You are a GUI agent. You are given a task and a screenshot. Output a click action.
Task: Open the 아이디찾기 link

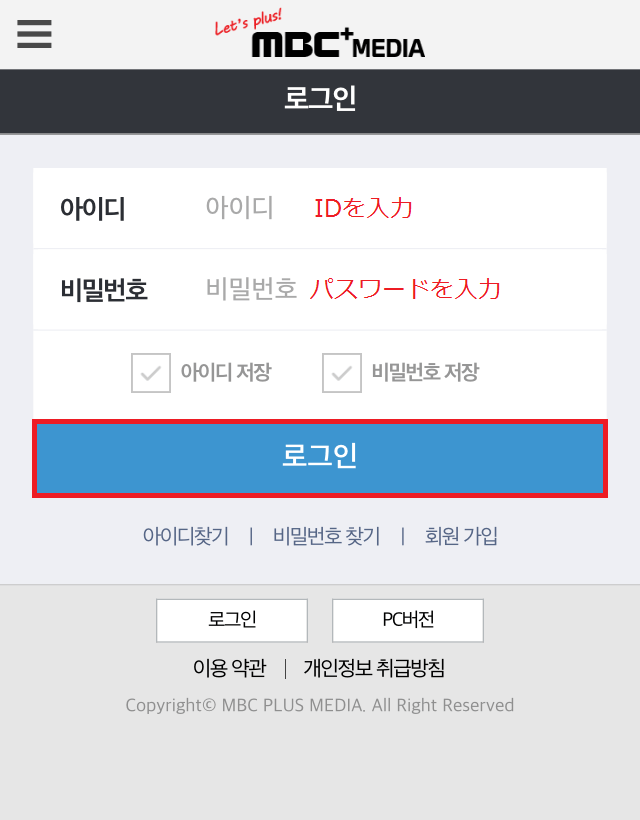tap(186, 536)
